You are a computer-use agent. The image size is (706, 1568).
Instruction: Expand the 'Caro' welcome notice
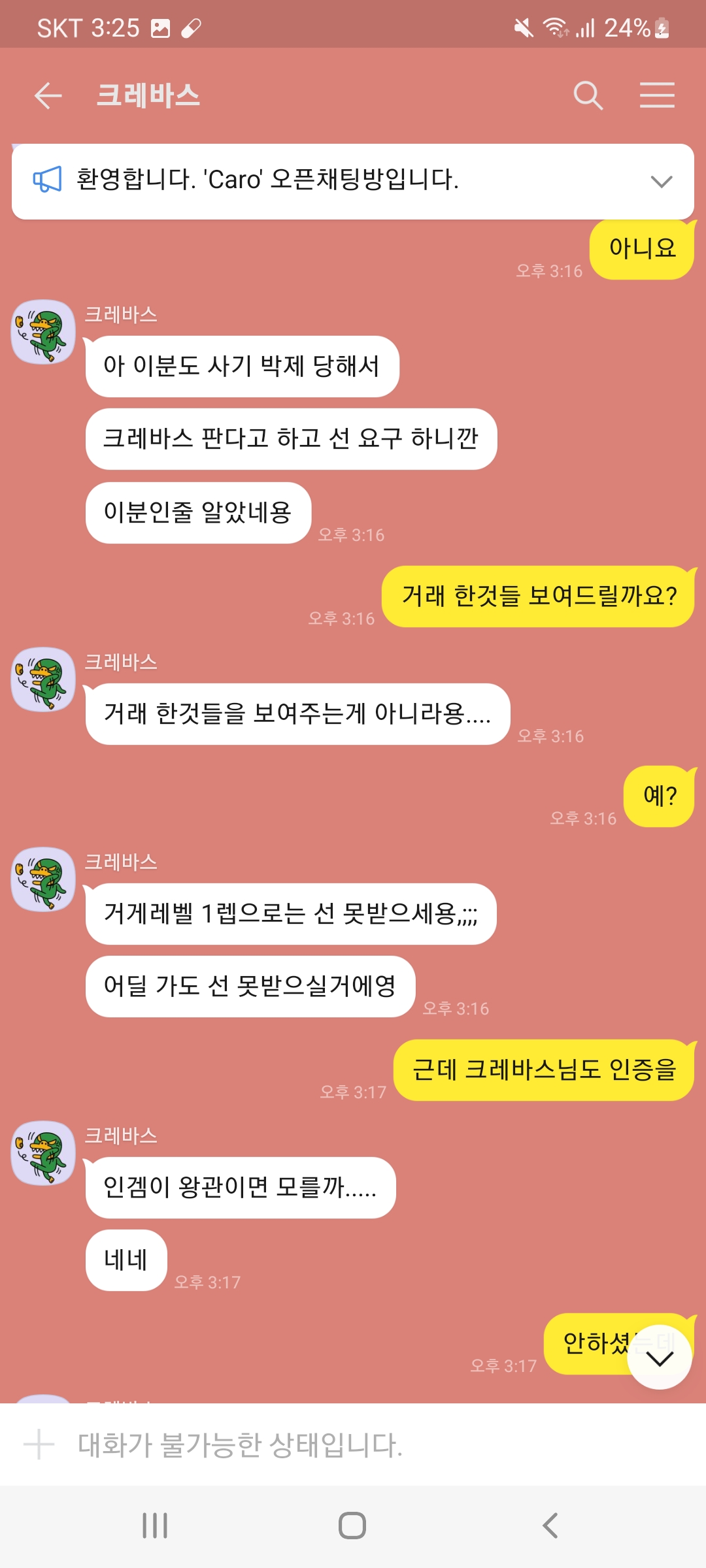click(662, 182)
